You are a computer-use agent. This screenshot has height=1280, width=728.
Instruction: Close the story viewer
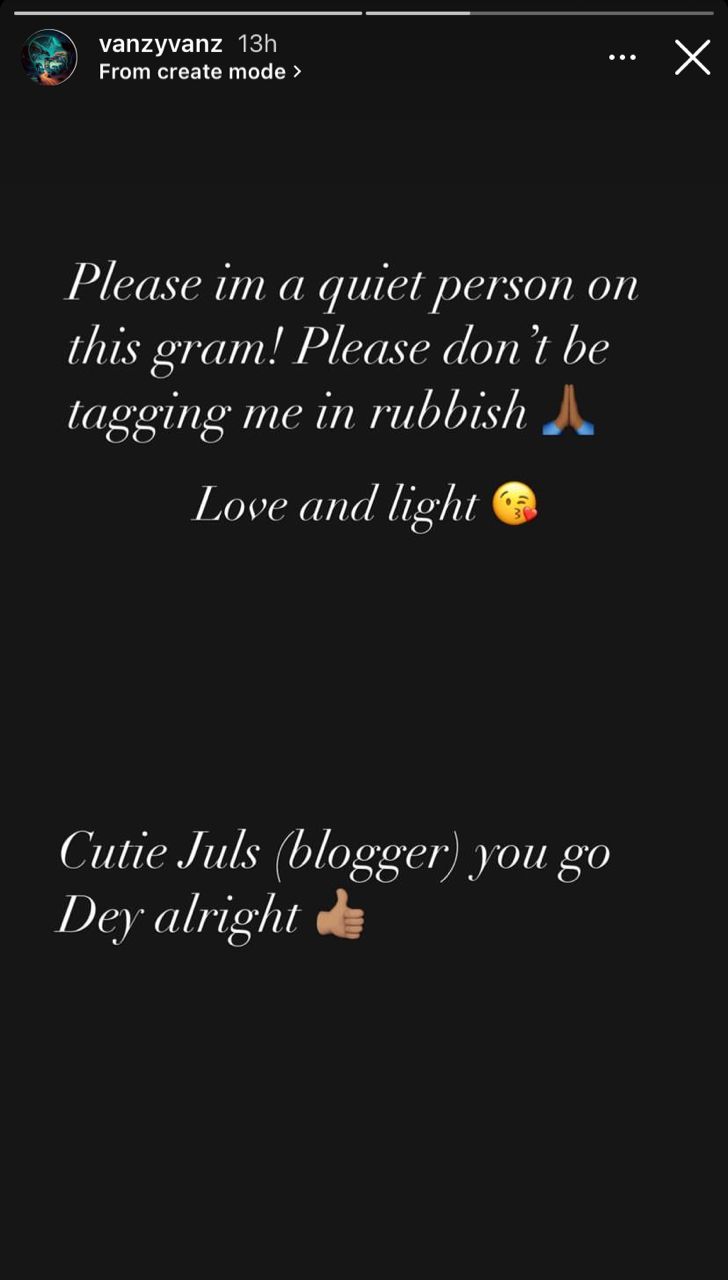pyautogui.click(x=692, y=58)
